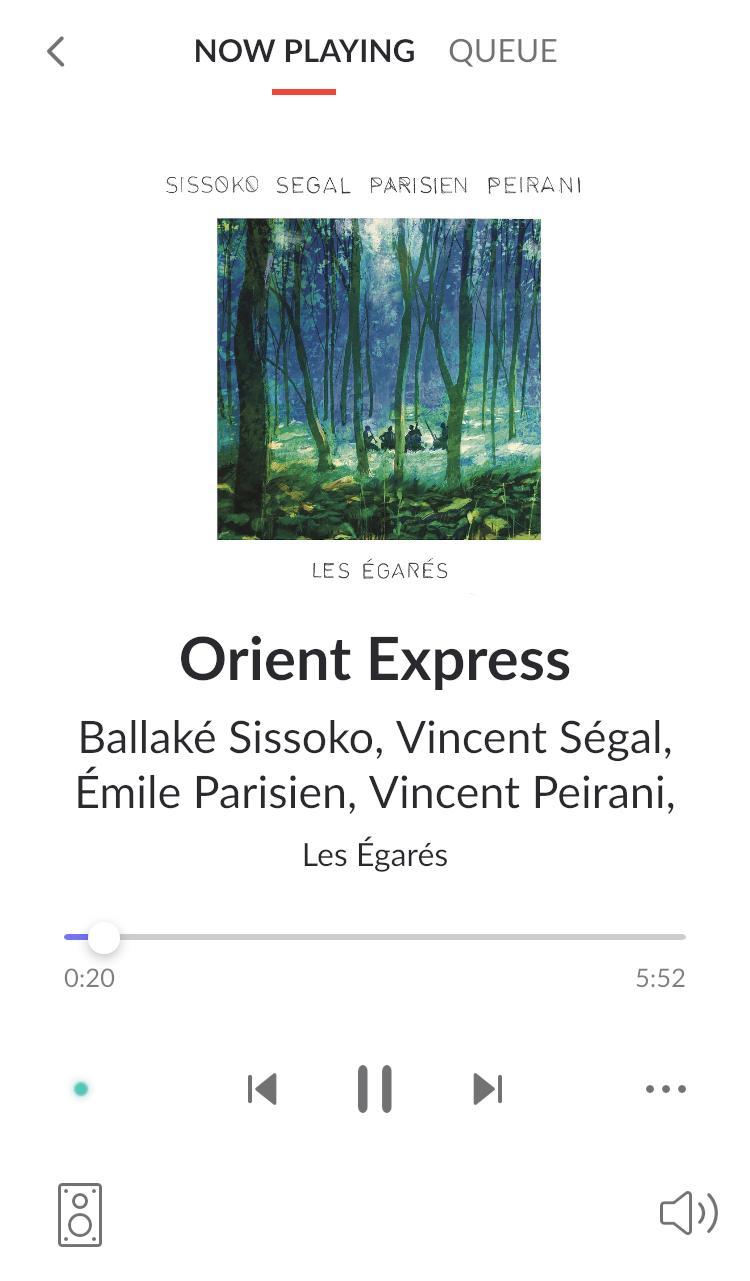Pause the Orient Express track
This screenshot has height=1281, width=750.
[375, 1089]
